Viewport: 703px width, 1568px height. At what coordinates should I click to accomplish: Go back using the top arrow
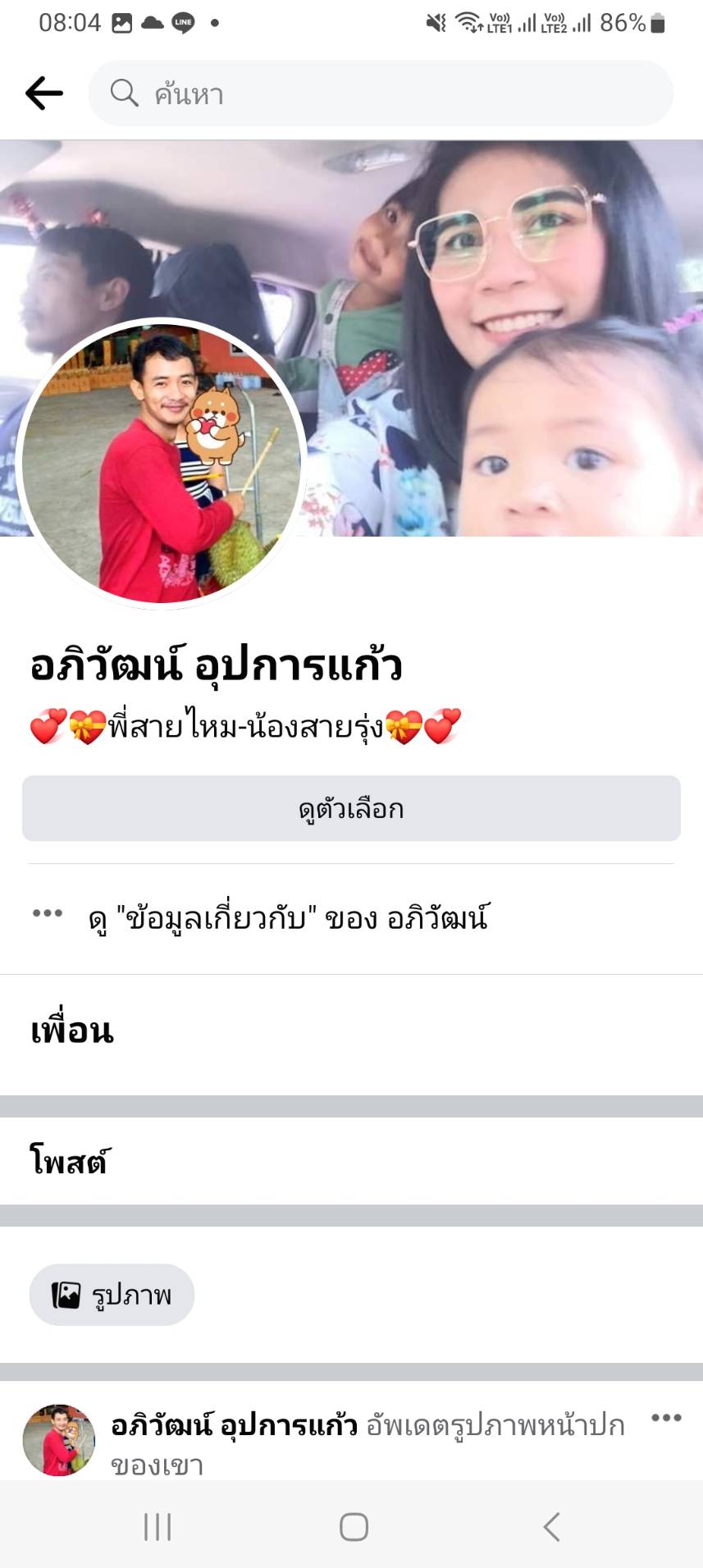click(x=44, y=94)
